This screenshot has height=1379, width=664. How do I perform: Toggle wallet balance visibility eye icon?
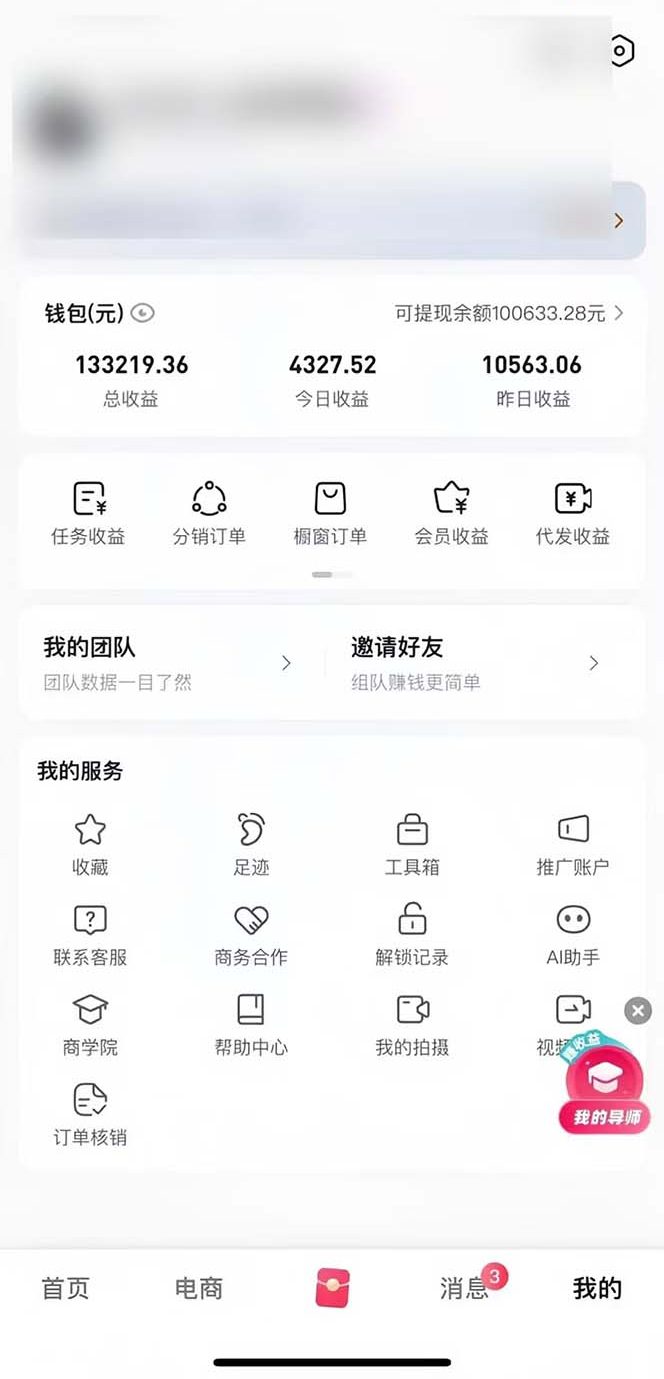144,314
